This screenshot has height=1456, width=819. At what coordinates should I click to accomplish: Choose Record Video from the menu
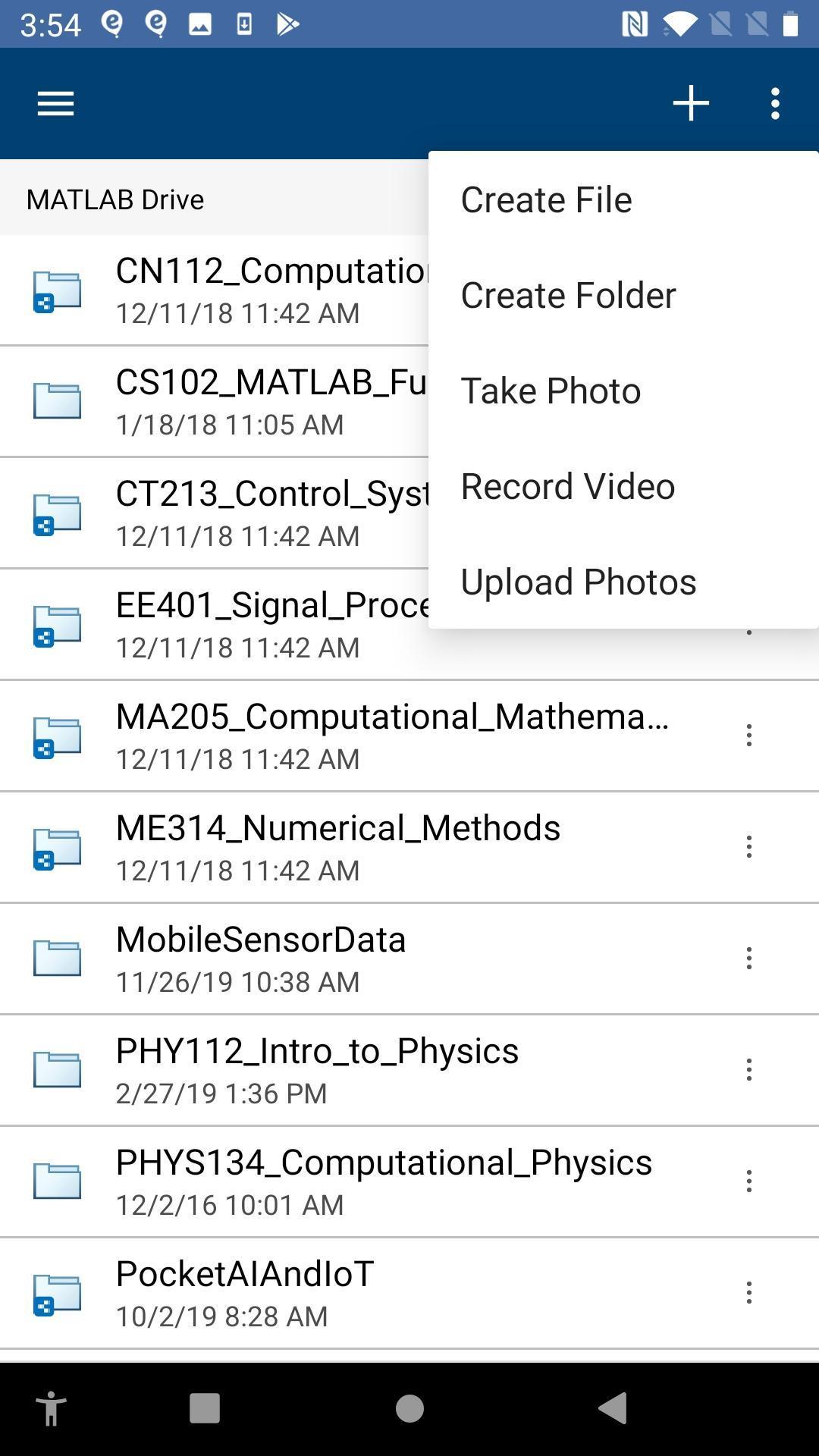(567, 485)
